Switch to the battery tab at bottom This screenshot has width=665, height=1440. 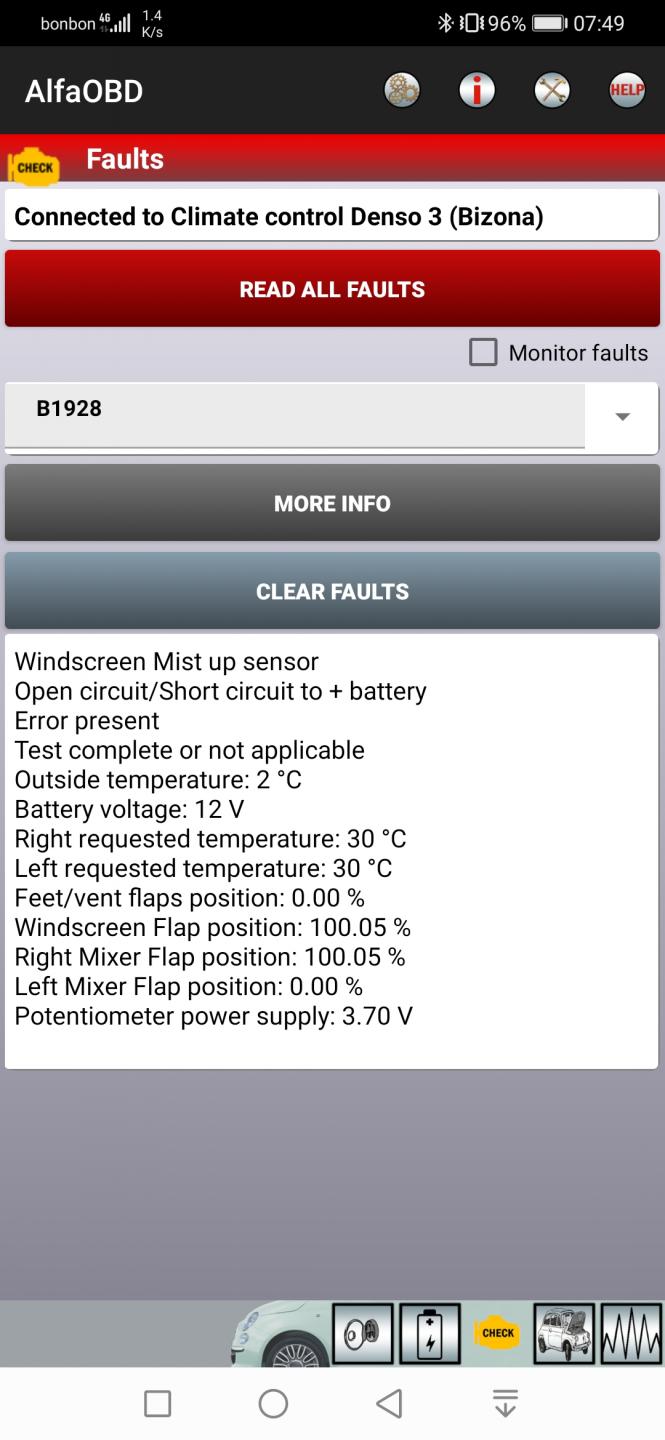point(430,1333)
